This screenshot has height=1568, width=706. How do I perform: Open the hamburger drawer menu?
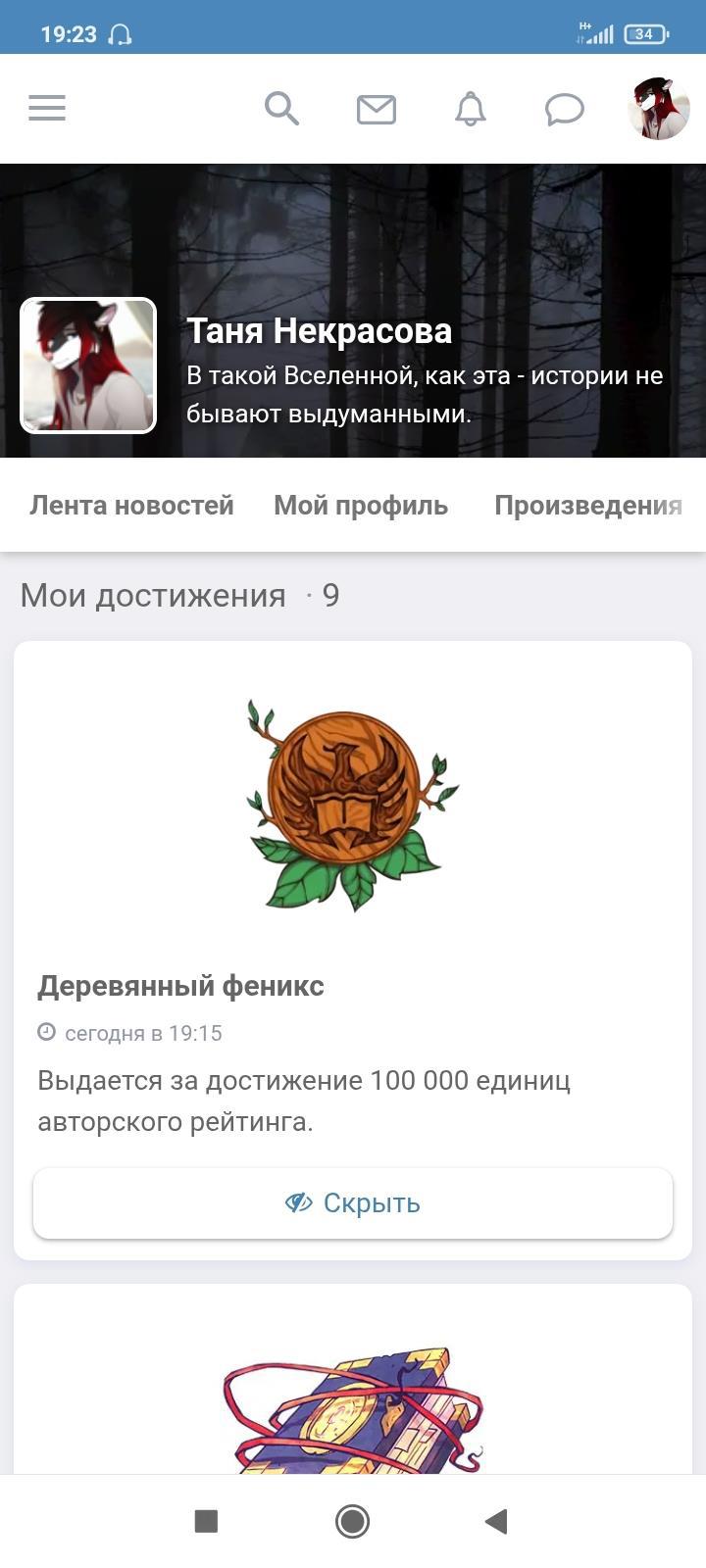tap(47, 108)
